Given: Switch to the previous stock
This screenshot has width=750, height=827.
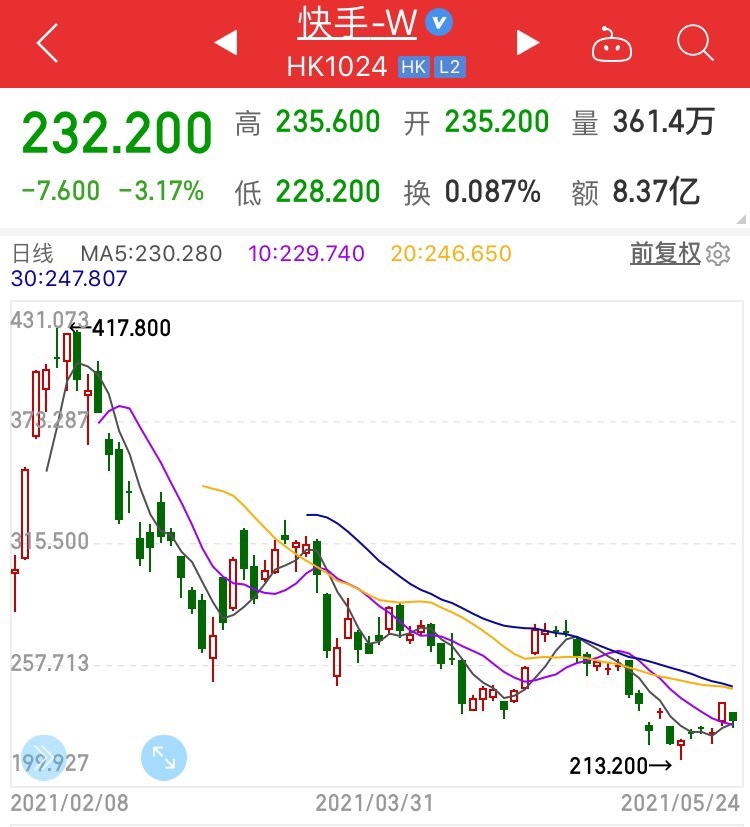Looking at the screenshot, I should [x=226, y=43].
